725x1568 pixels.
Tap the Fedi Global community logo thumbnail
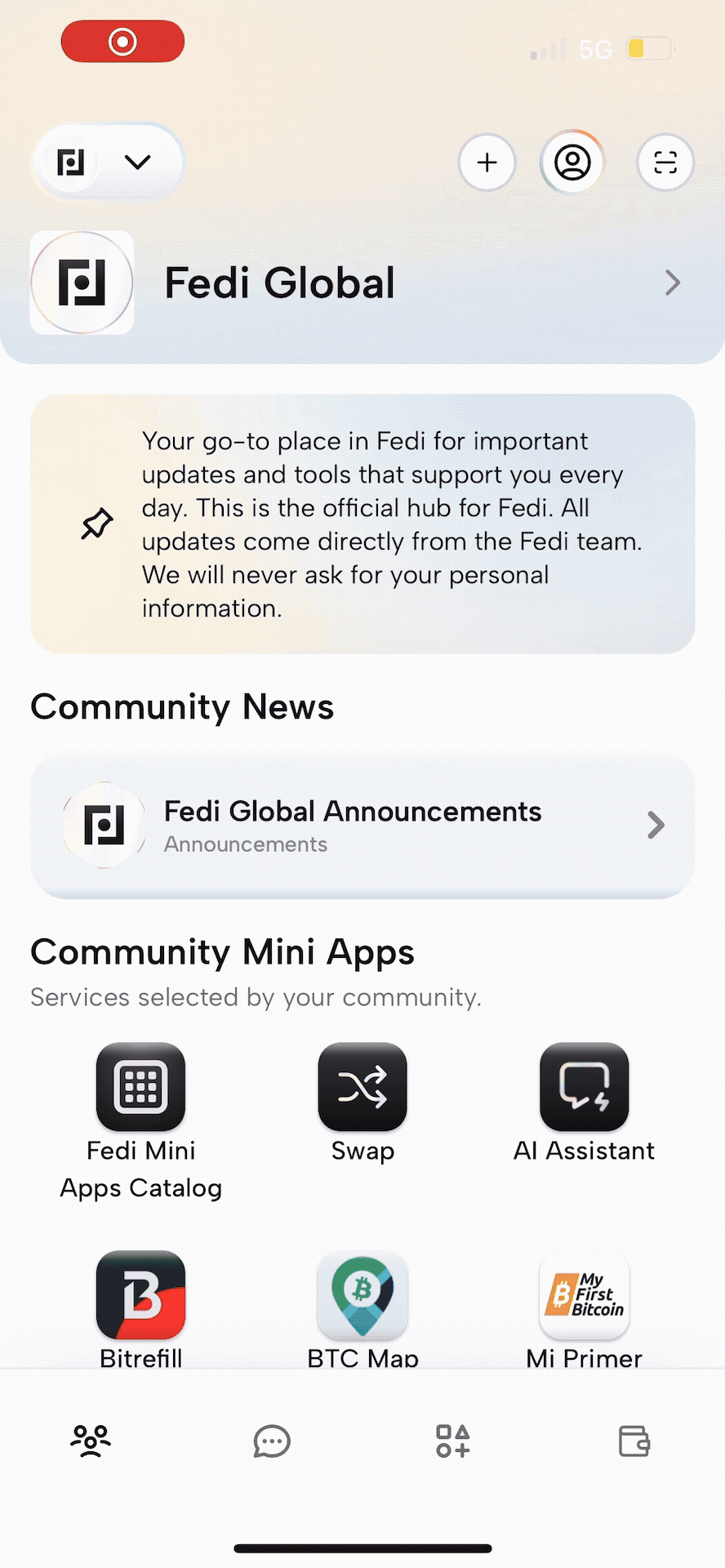[x=82, y=283]
